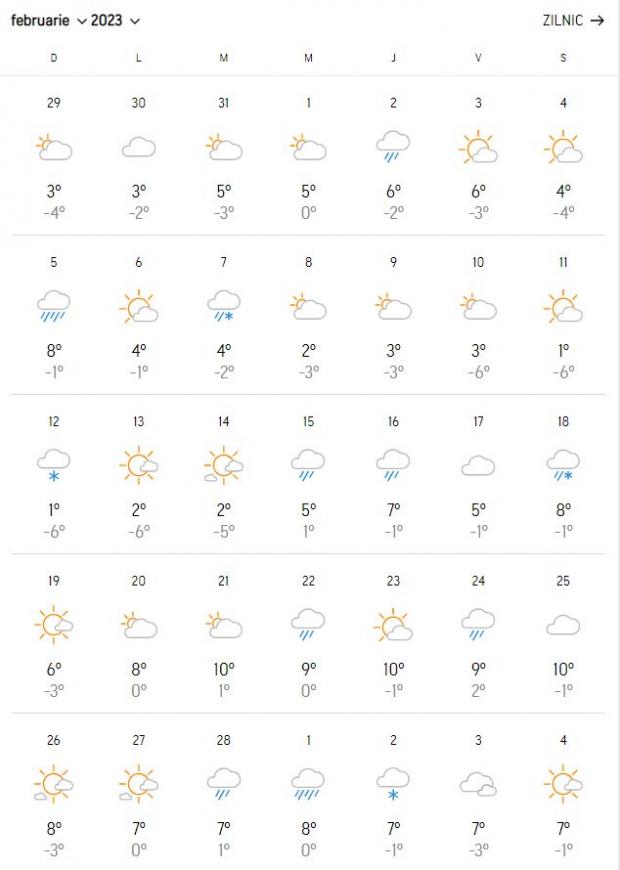Select day 7 with the sleet forecast
This screenshot has height=870, width=620.
tap(223, 314)
